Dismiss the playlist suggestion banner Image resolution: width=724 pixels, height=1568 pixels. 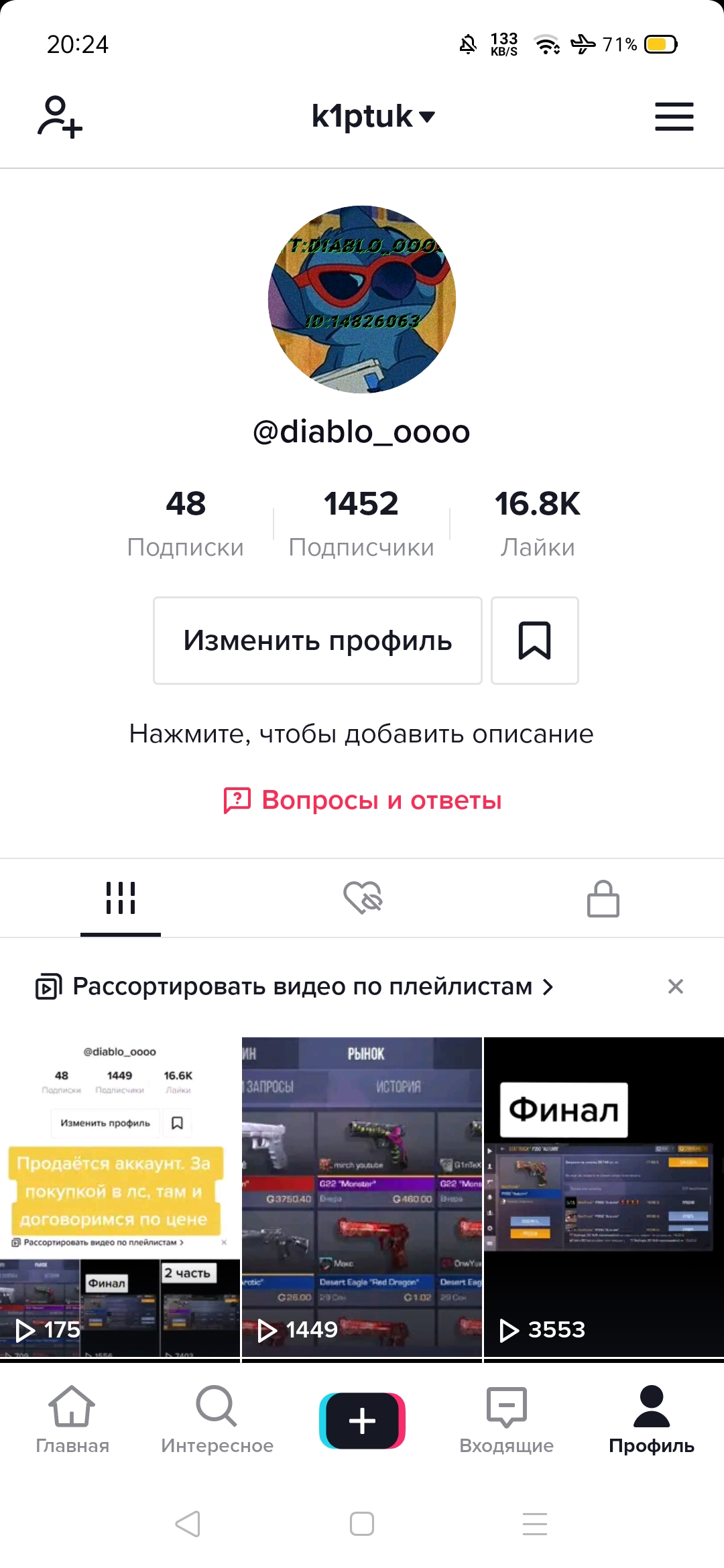[675, 986]
